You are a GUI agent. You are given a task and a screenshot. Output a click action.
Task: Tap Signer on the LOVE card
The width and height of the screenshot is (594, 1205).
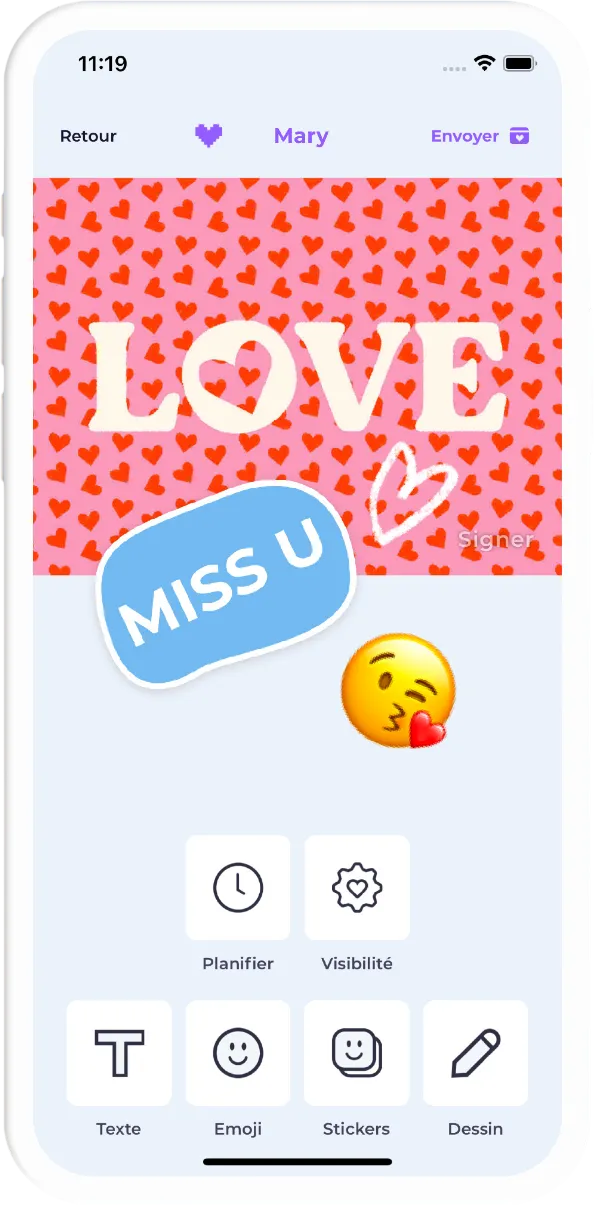pyautogui.click(x=495, y=540)
